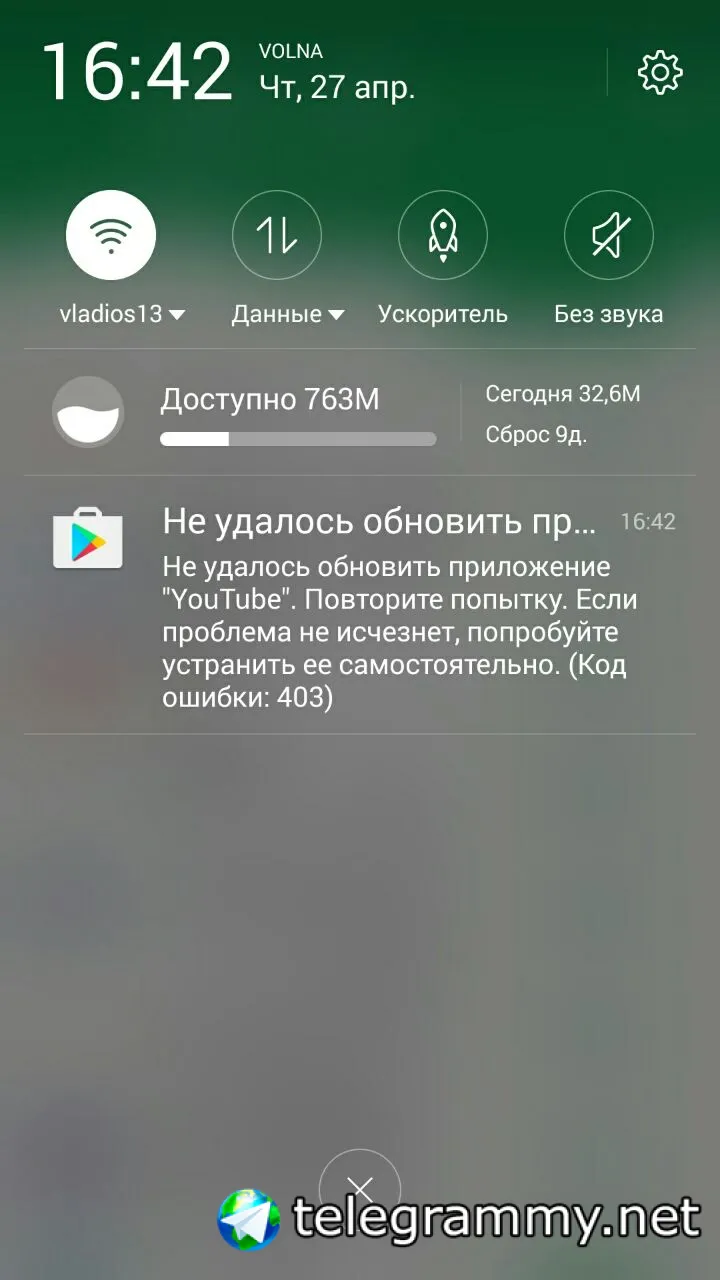Launch the Ускоритель rocket booster
This screenshot has width=720, height=1280.
(x=443, y=236)
